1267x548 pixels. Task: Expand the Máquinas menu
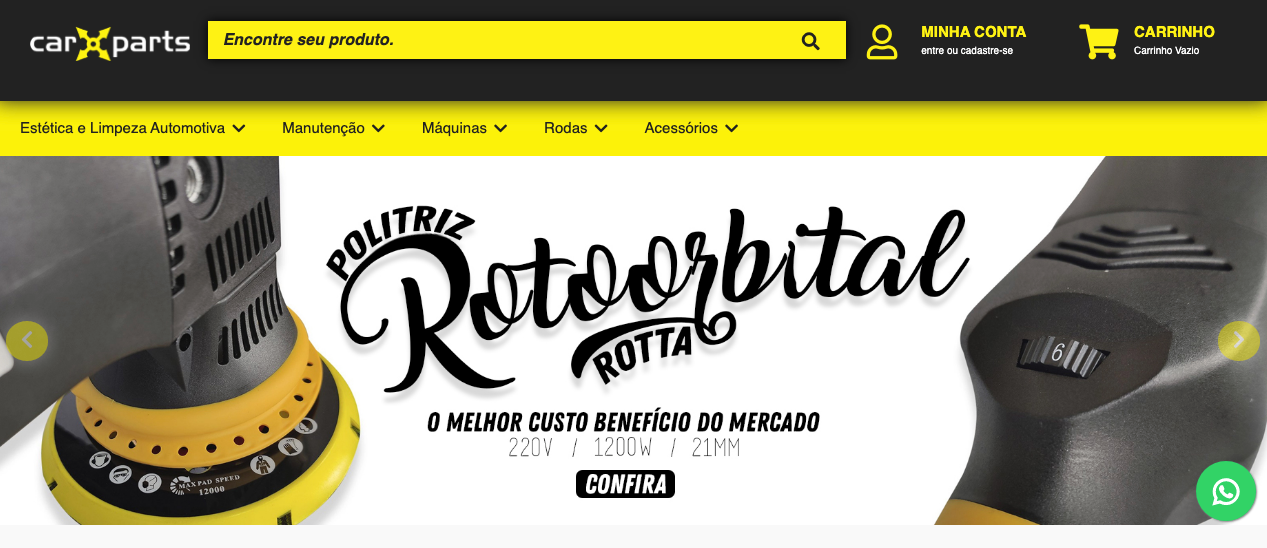click(x=464, y=128)
